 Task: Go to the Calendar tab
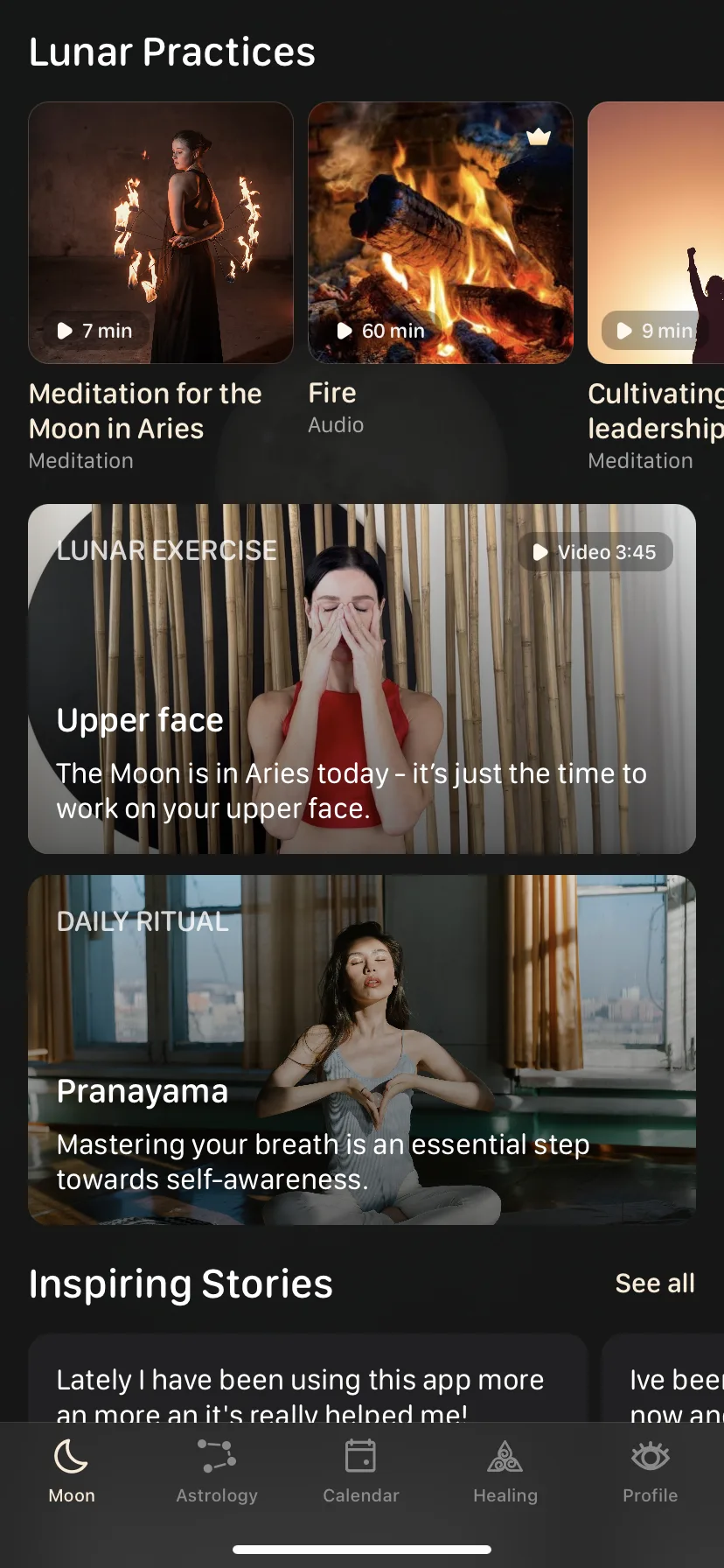tap(361, 1472)
